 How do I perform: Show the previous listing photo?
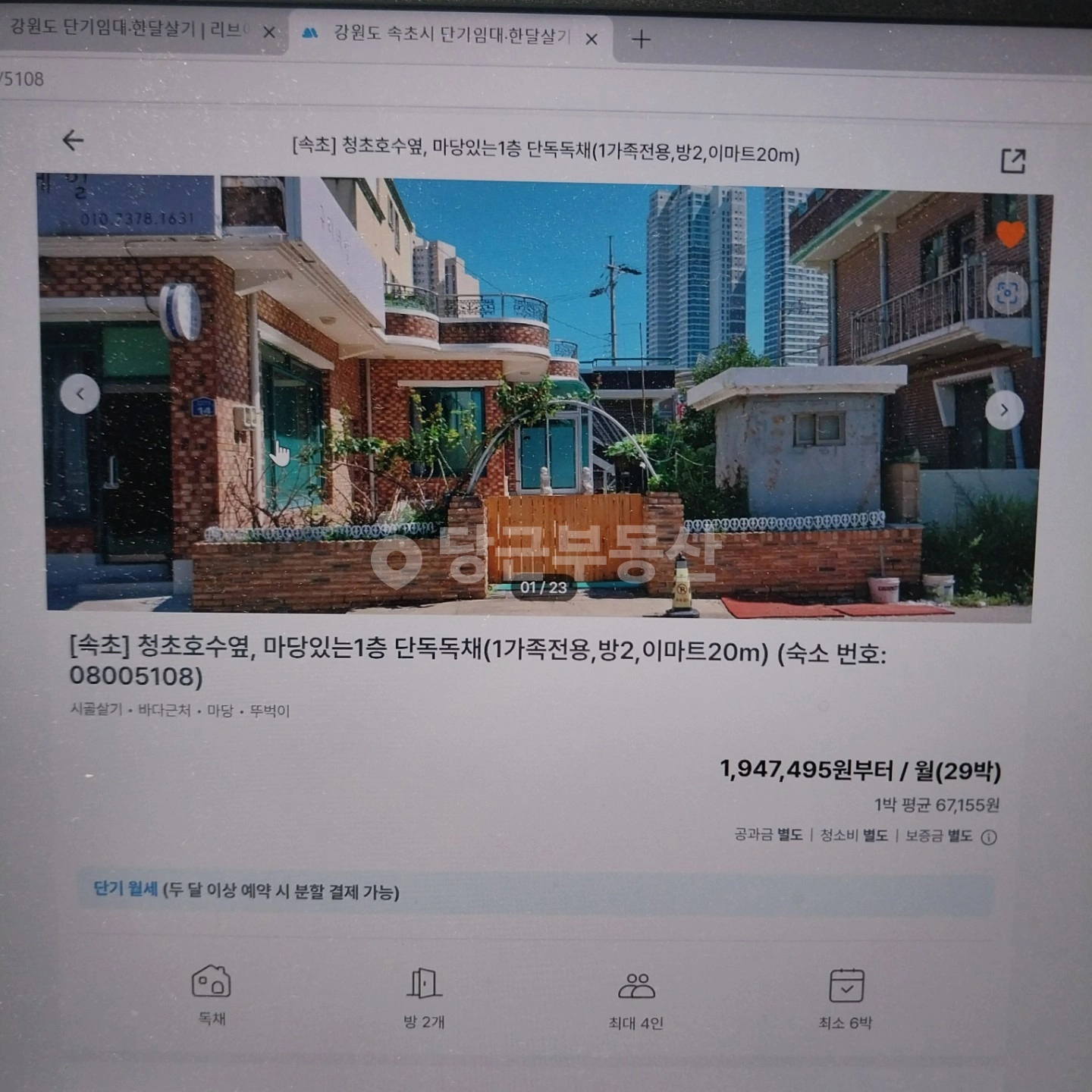80,394
